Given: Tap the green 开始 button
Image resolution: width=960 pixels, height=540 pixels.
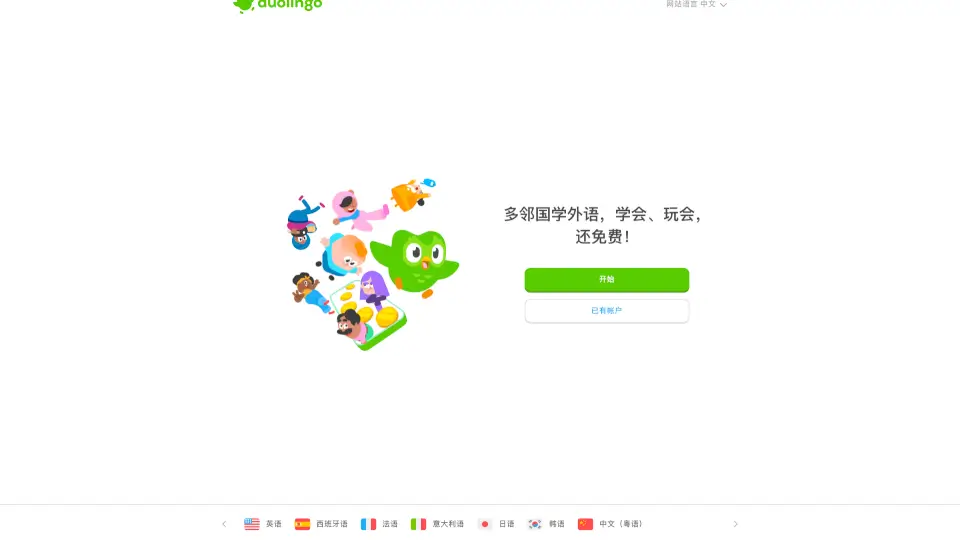Looking at the screenshot, I should point(606,280).
